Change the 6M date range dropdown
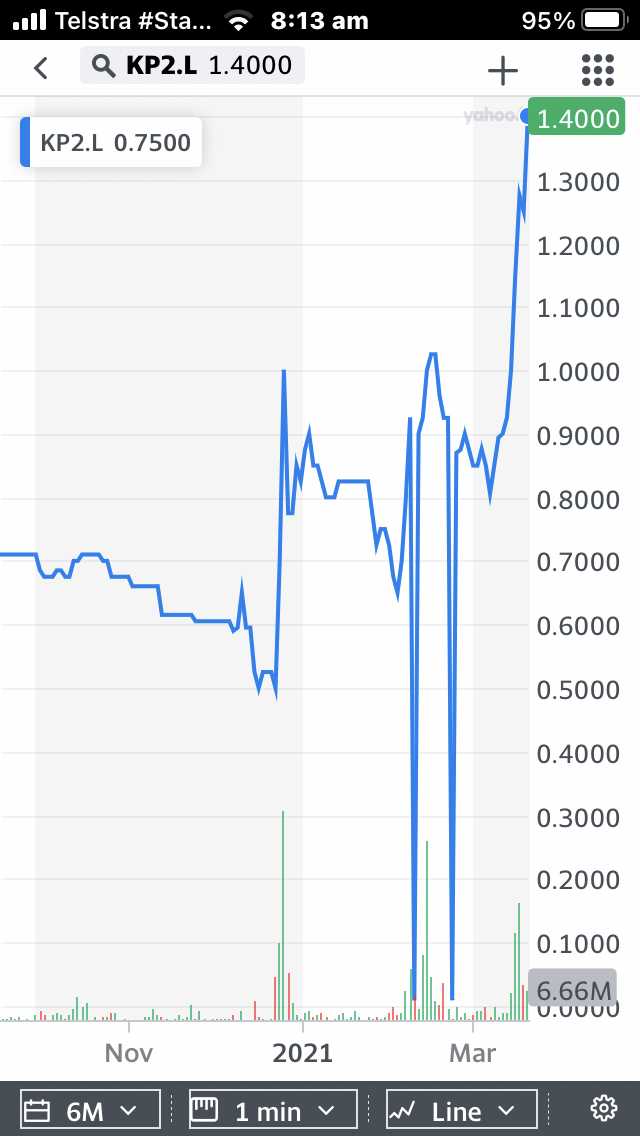The height and width of the screenshot is (1136, 640). tap(90, 1109)
